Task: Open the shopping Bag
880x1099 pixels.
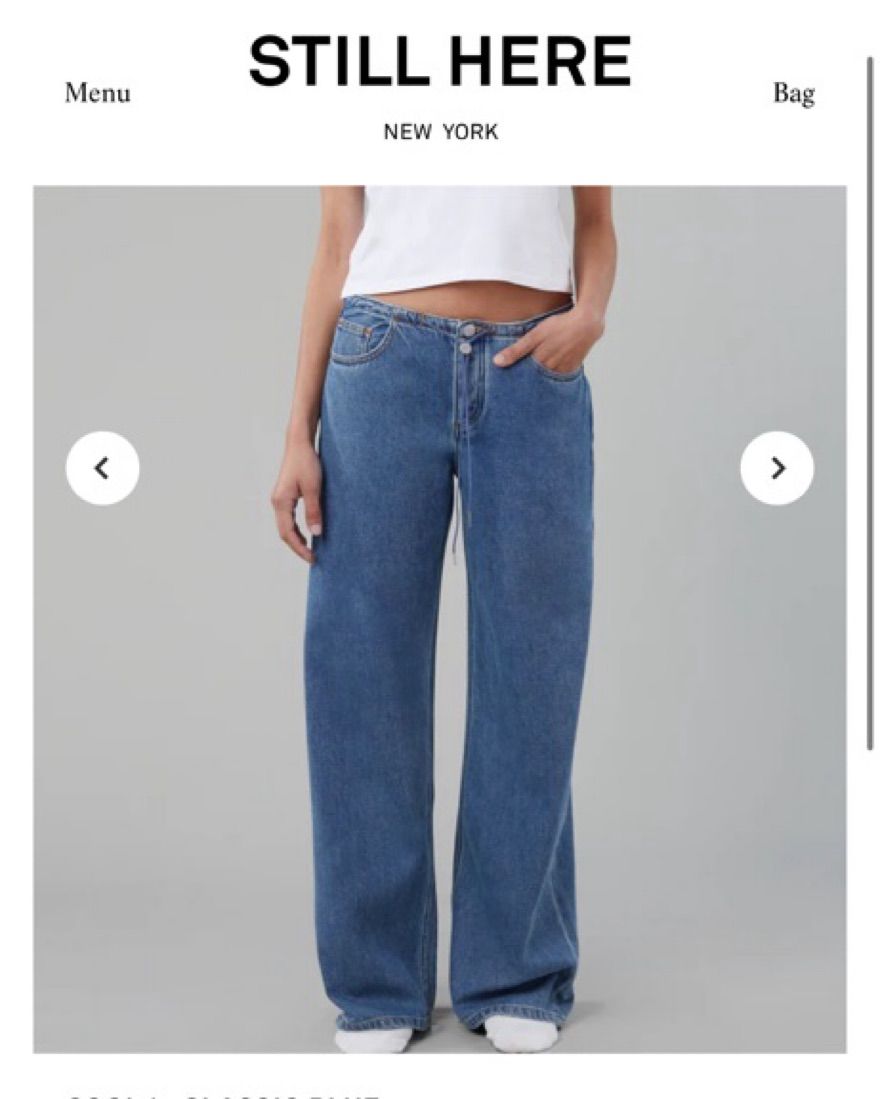Action: (x=793, y=93)
